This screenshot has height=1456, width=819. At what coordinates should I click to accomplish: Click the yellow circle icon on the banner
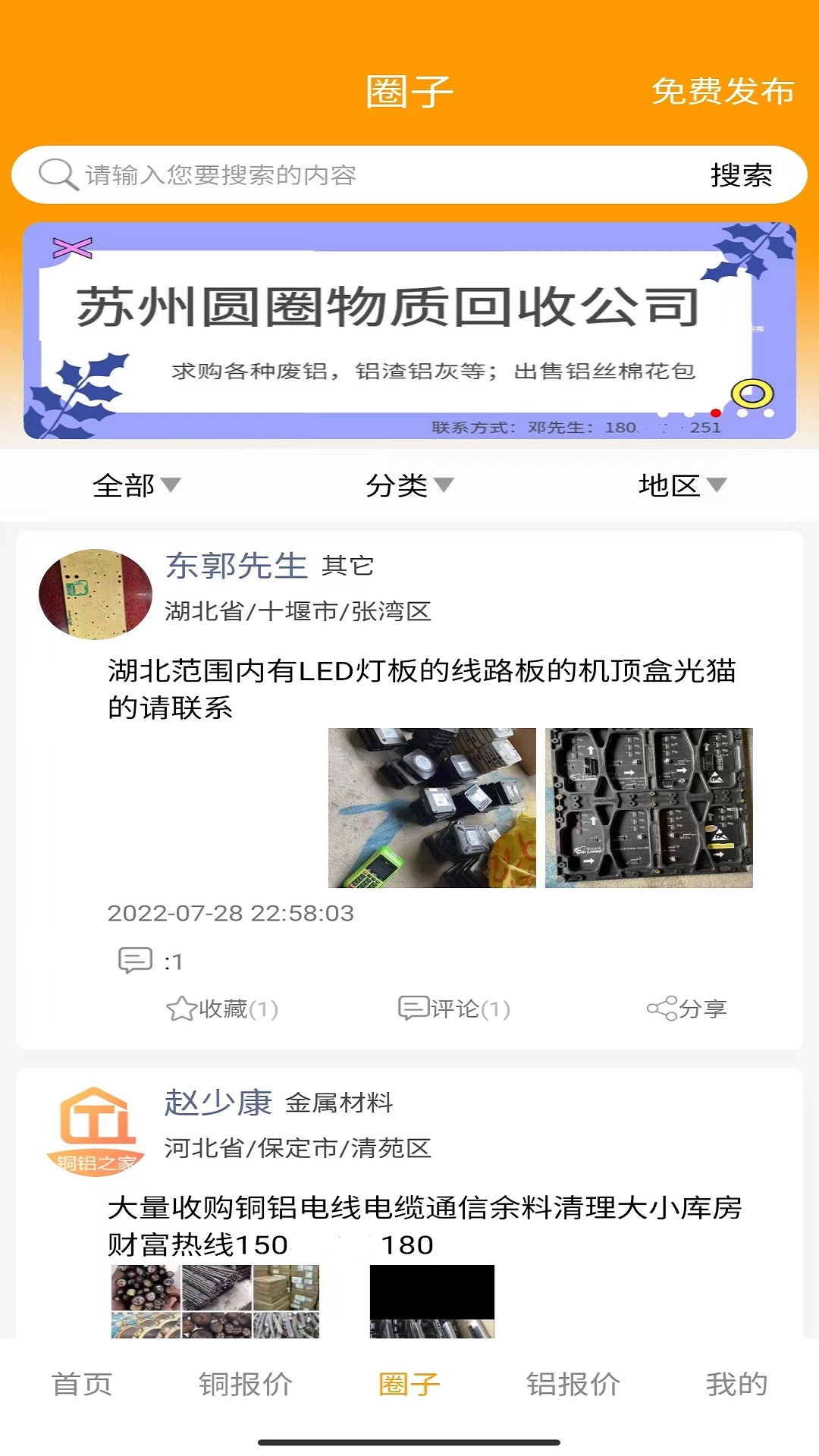click(x=753, y=394)
